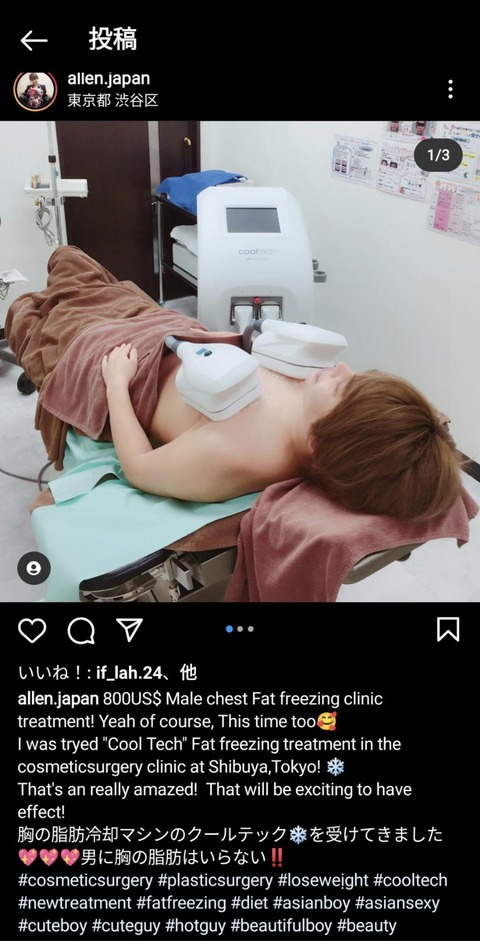Show tagged people on the photo
Screen dimensions: 480x941
click(34, 568)
